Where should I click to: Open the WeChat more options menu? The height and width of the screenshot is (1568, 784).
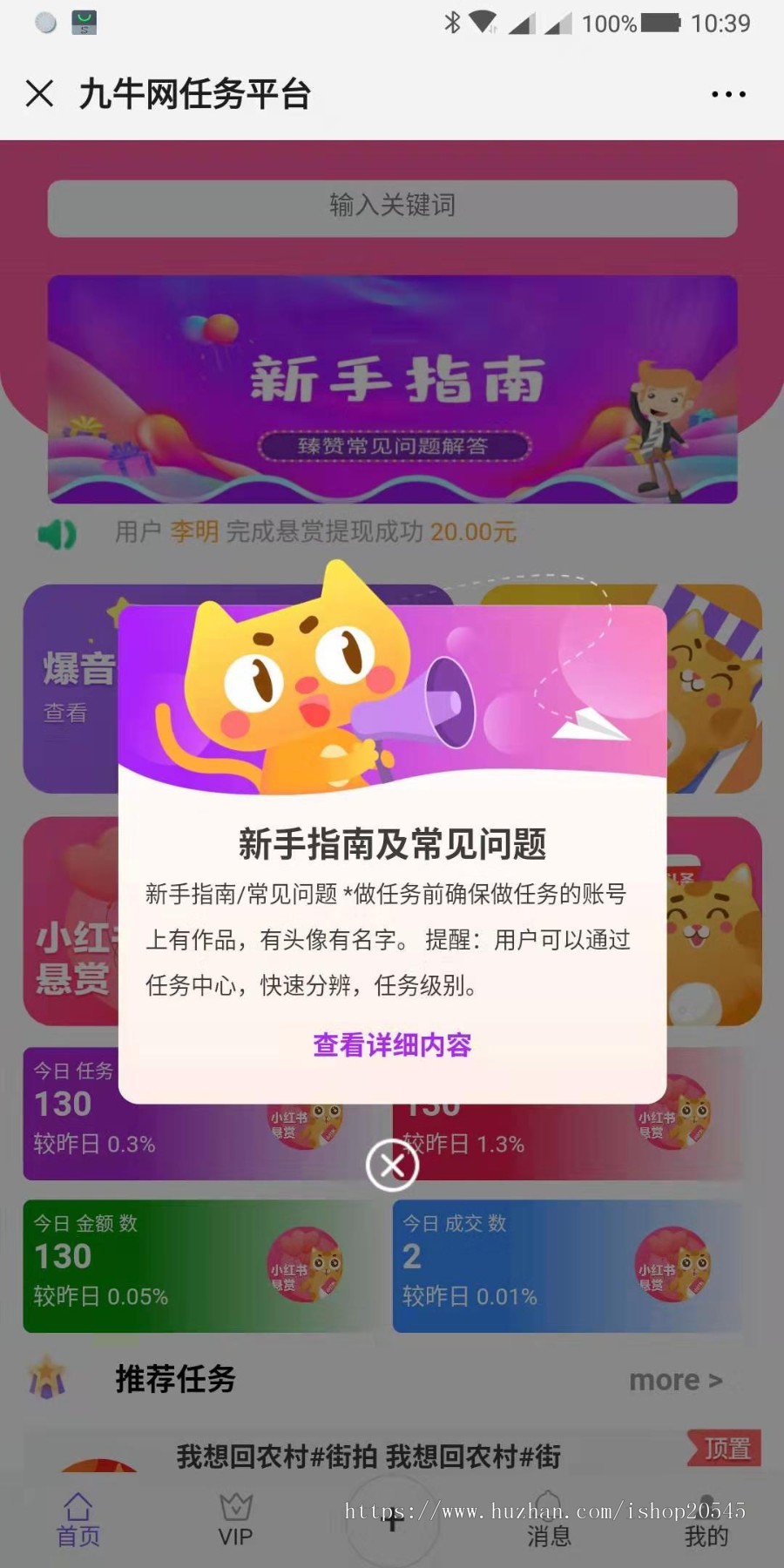[726, 93]
